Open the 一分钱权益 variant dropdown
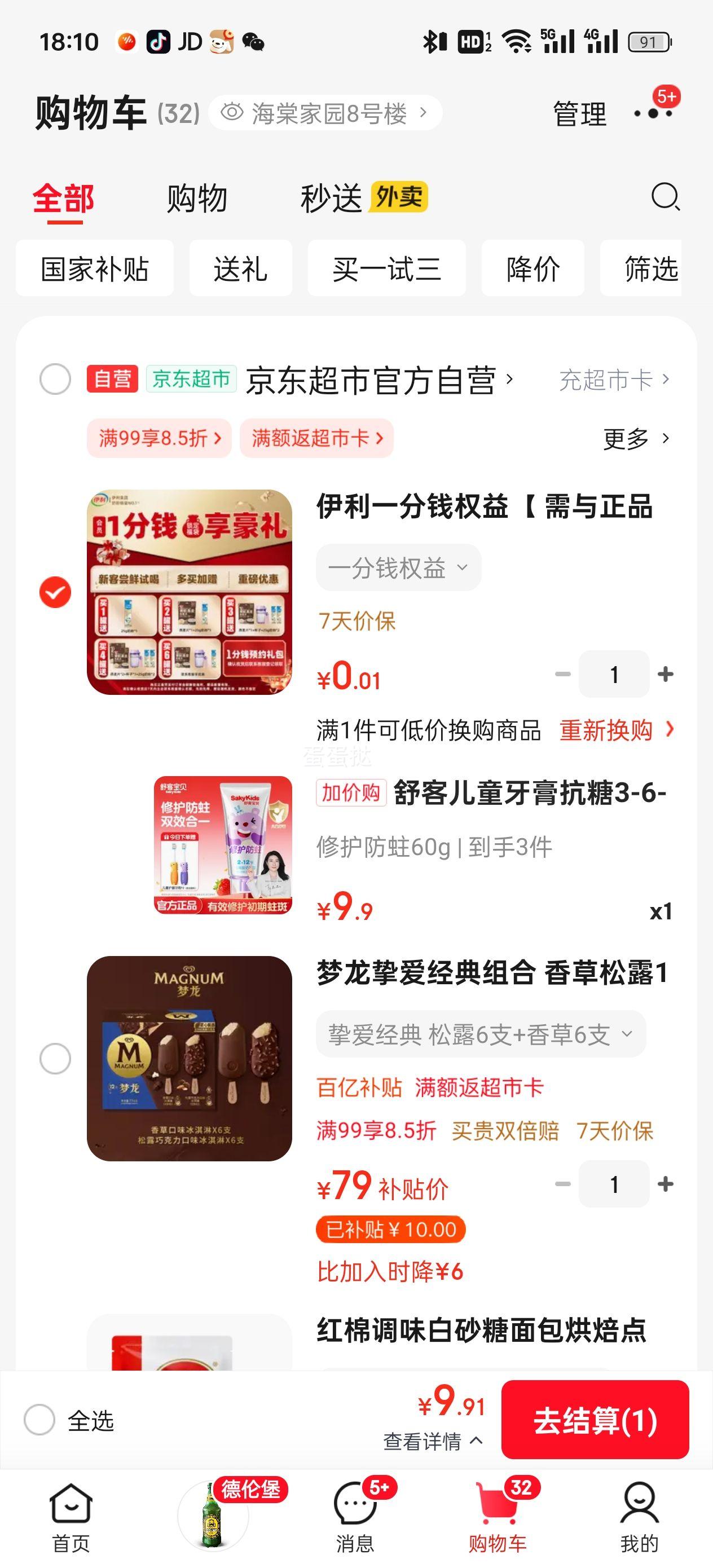The width and height of the screenshot is (713, 1568). click(x=398, y=567)
